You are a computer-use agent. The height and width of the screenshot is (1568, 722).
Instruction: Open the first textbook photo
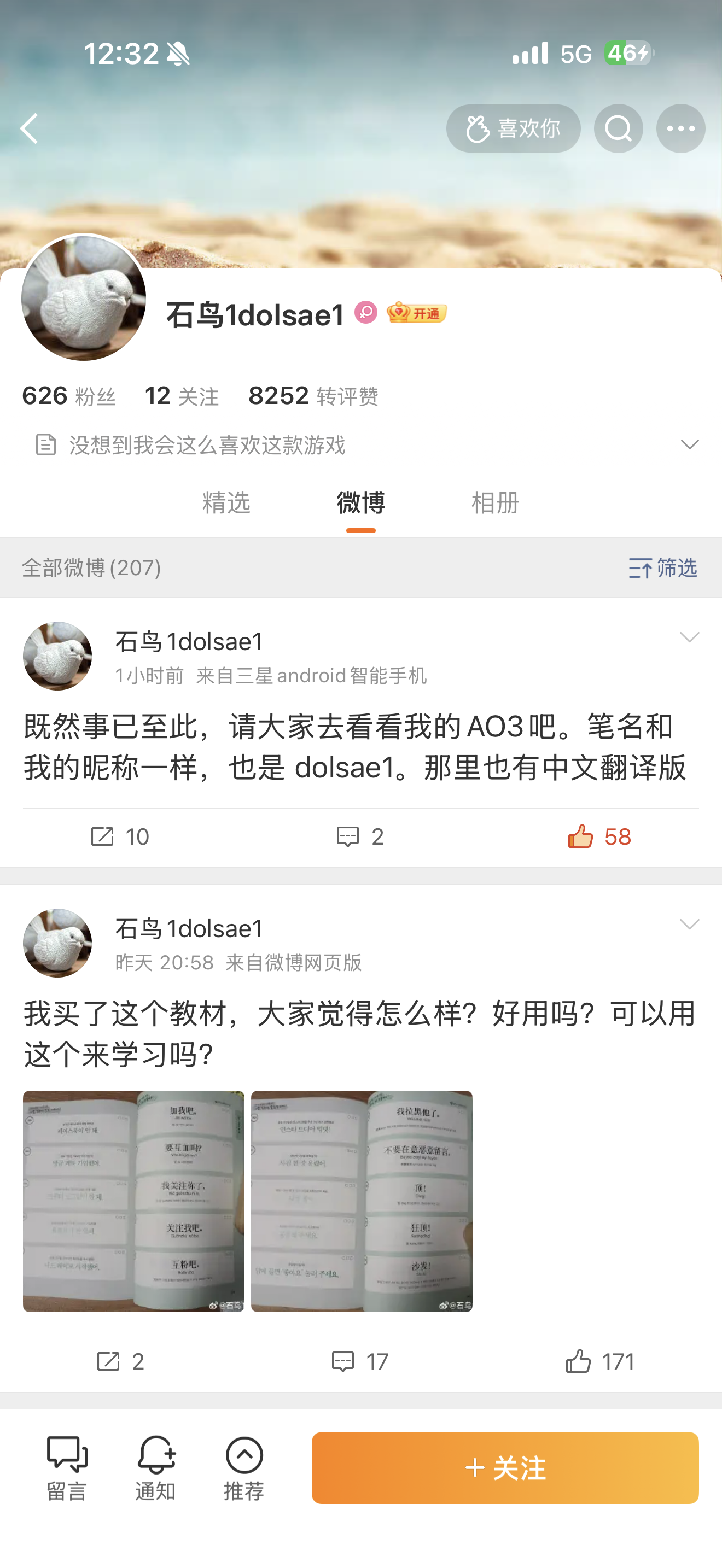point(133,1201)
